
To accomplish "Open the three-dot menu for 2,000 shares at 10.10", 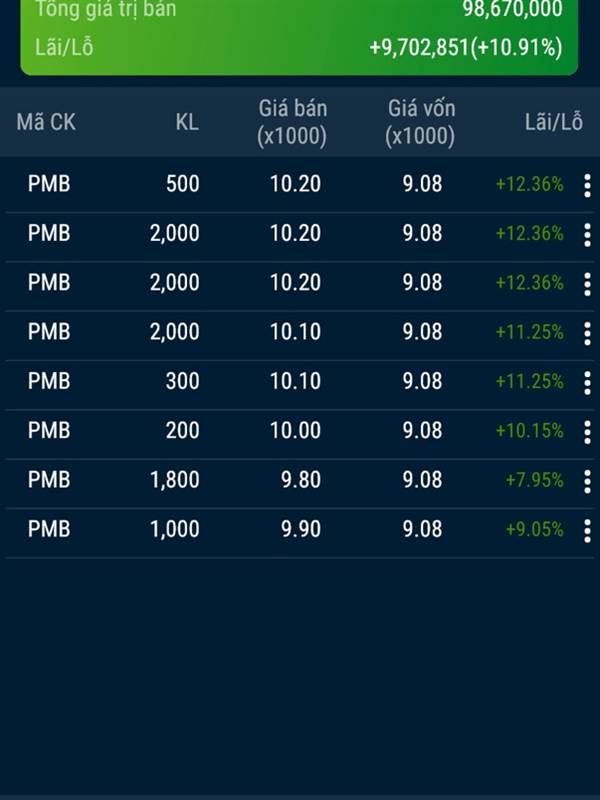I will [587, 333].
